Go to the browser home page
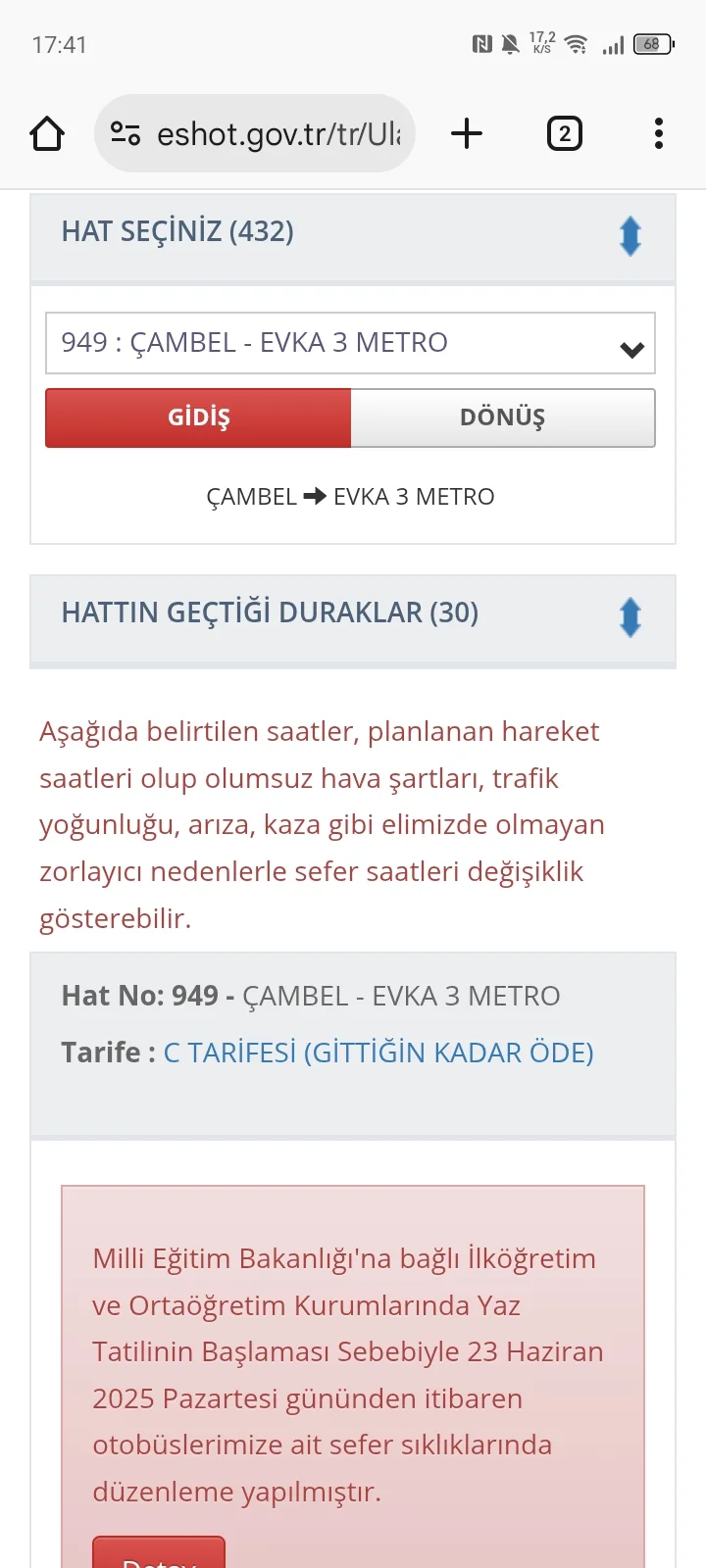This screenshot has height=1568, width=706. [x=47, y=133]
